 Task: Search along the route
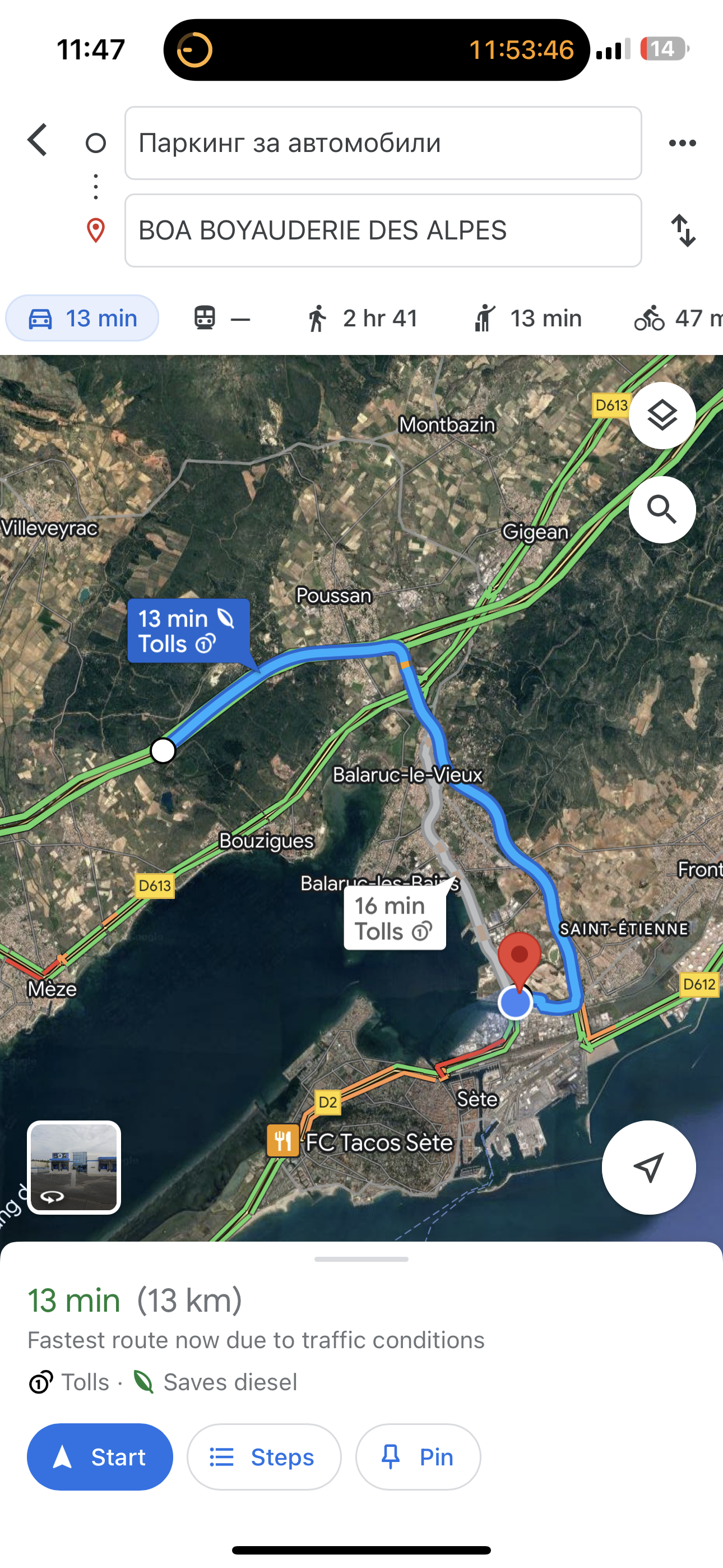coord(661,509)
